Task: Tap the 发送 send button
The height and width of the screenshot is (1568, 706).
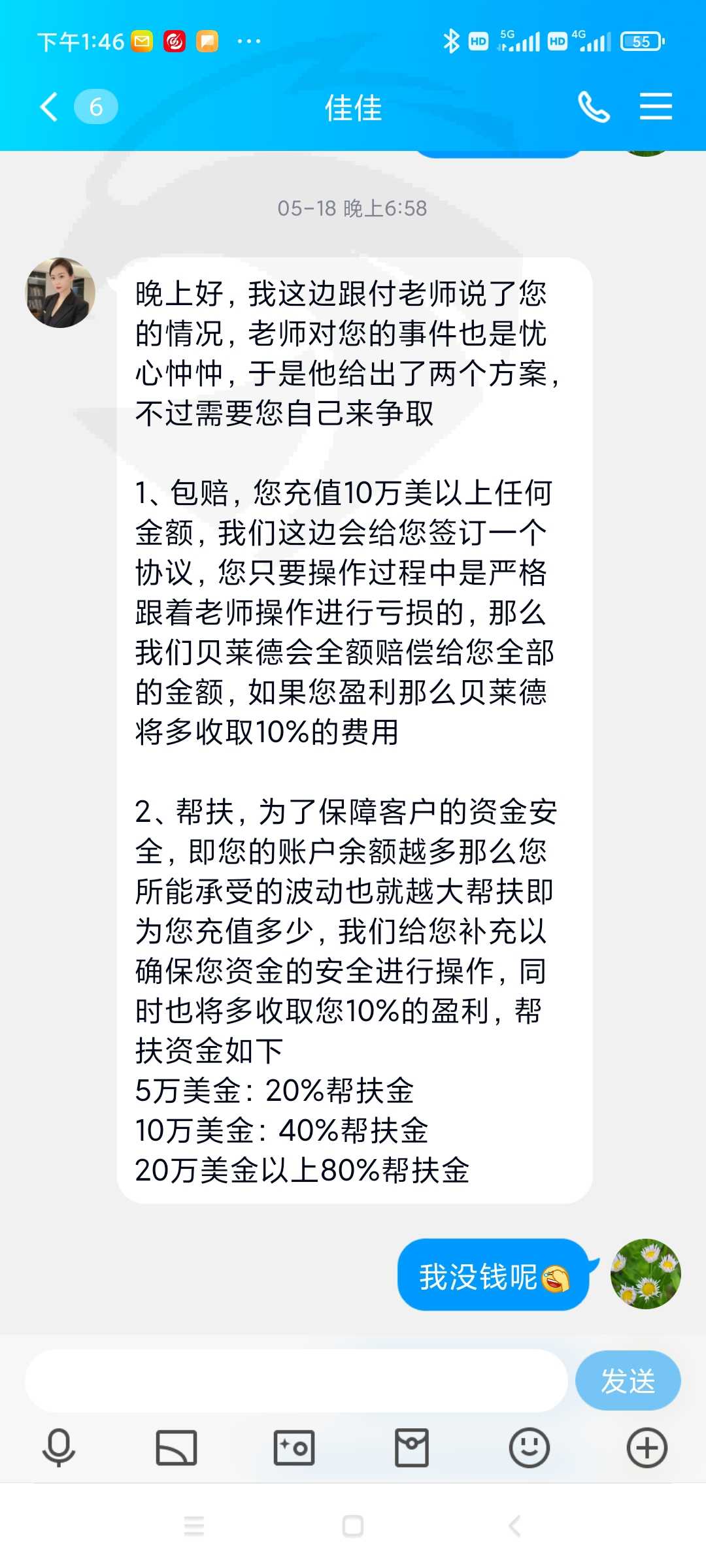Action: coord(628,1380)
